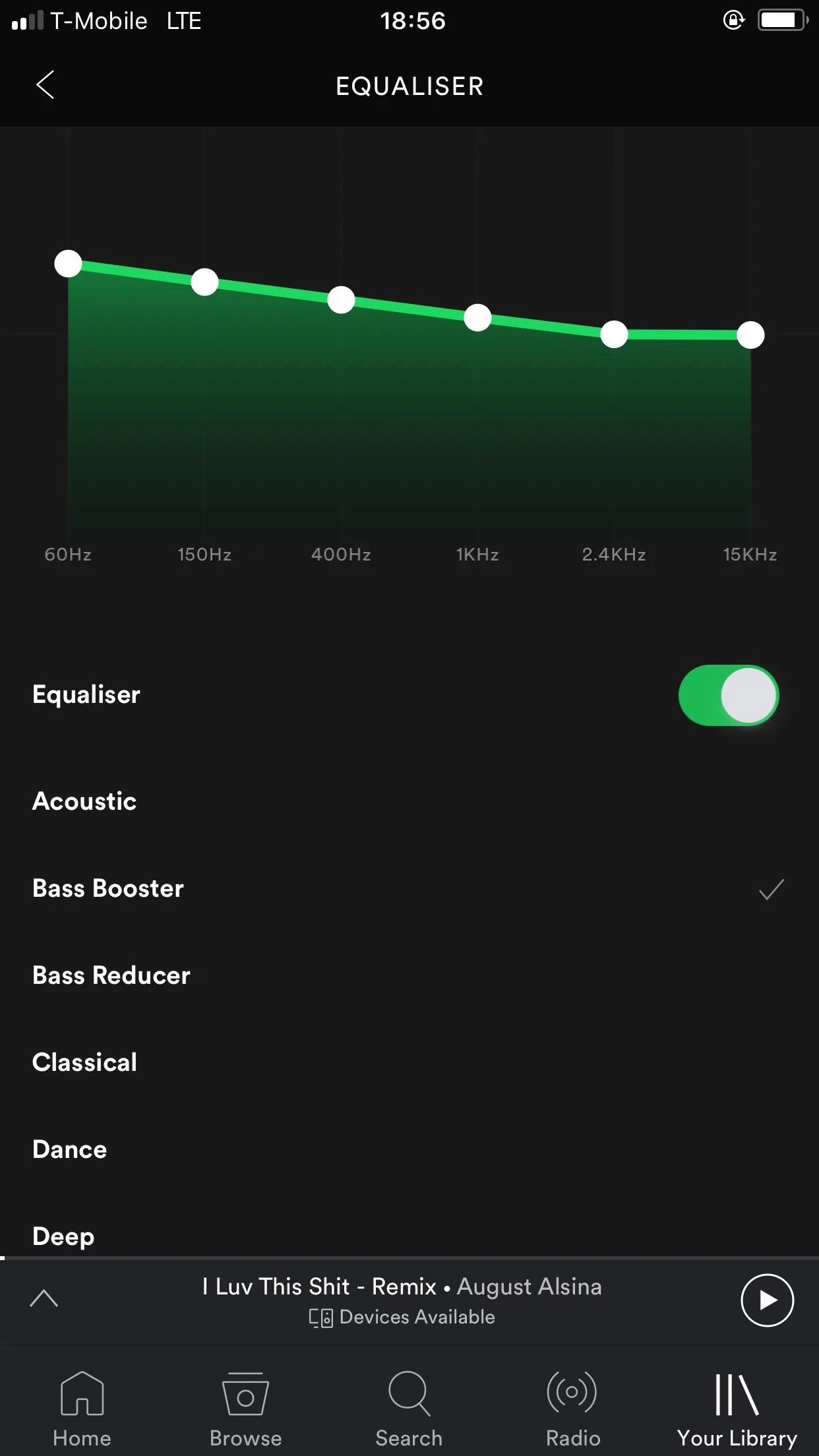Tap the 2.4KHz band handle
819x1456 pixels.
coord(614,334)
